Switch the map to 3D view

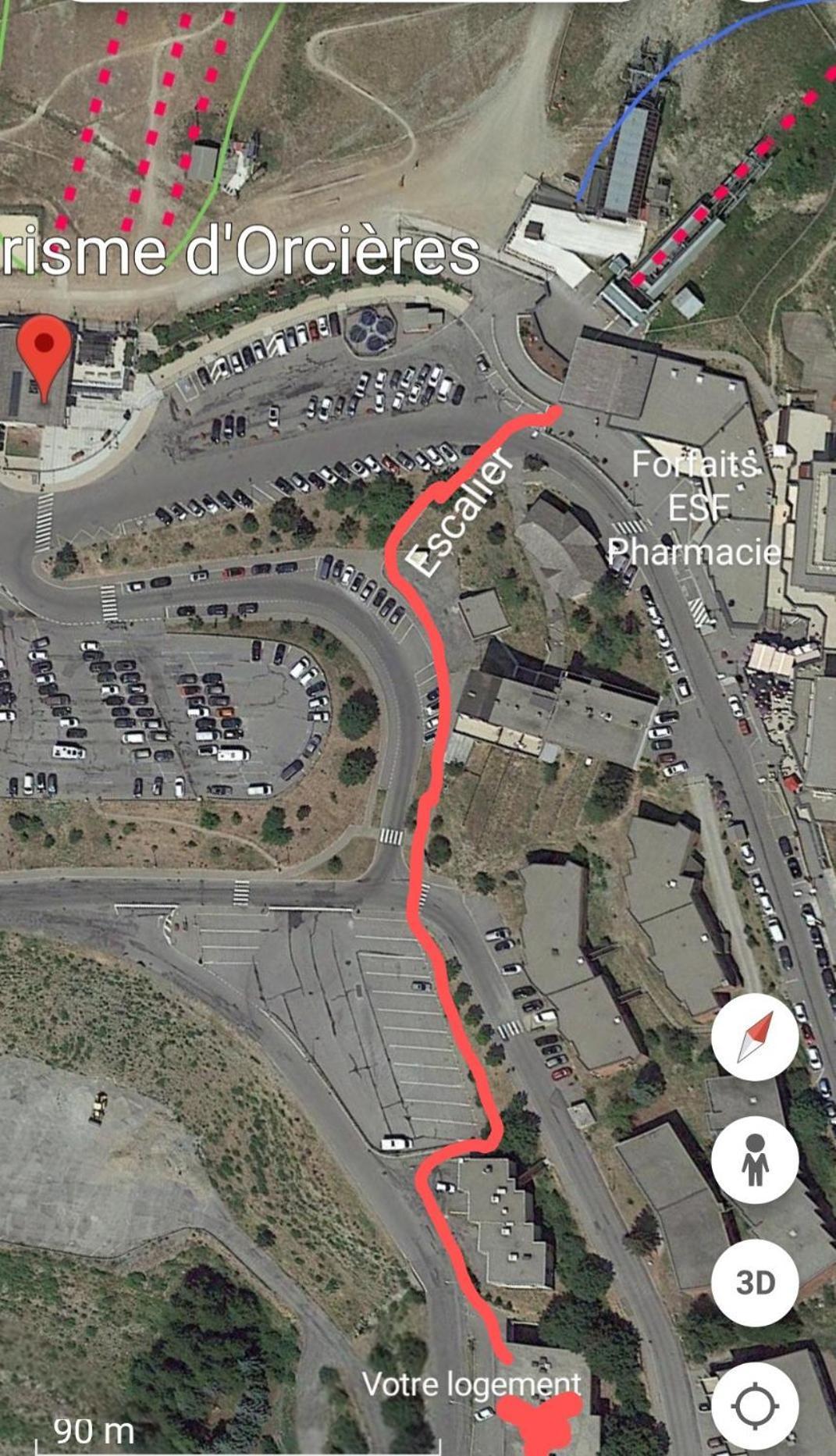point(755,1283)
